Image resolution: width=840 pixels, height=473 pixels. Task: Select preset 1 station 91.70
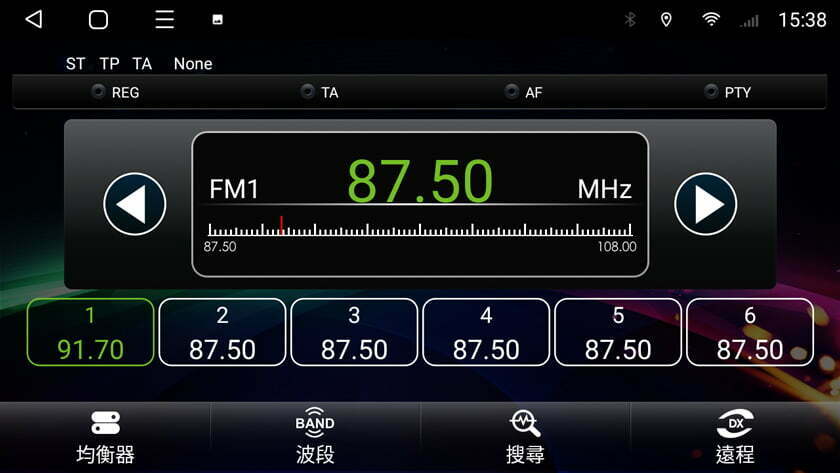tap(91, 333)
